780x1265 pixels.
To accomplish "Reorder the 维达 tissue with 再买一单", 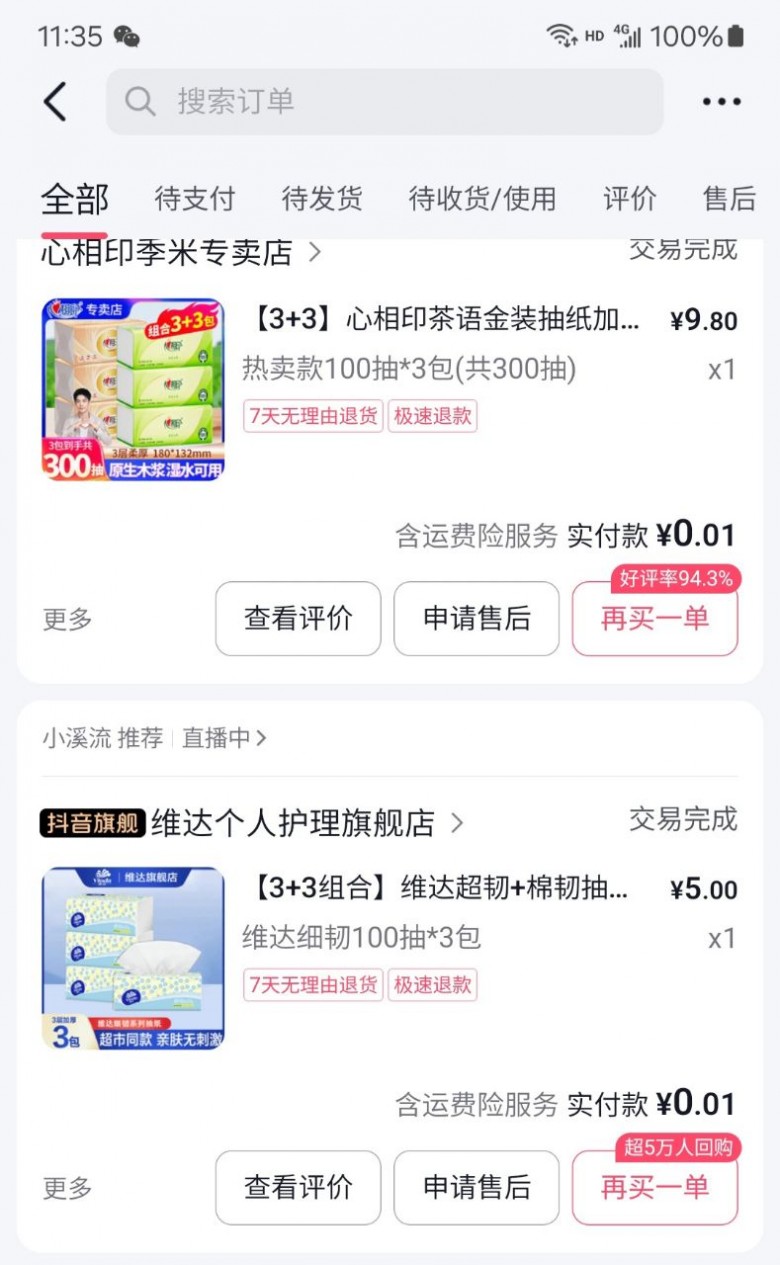I will (654, 1188).
